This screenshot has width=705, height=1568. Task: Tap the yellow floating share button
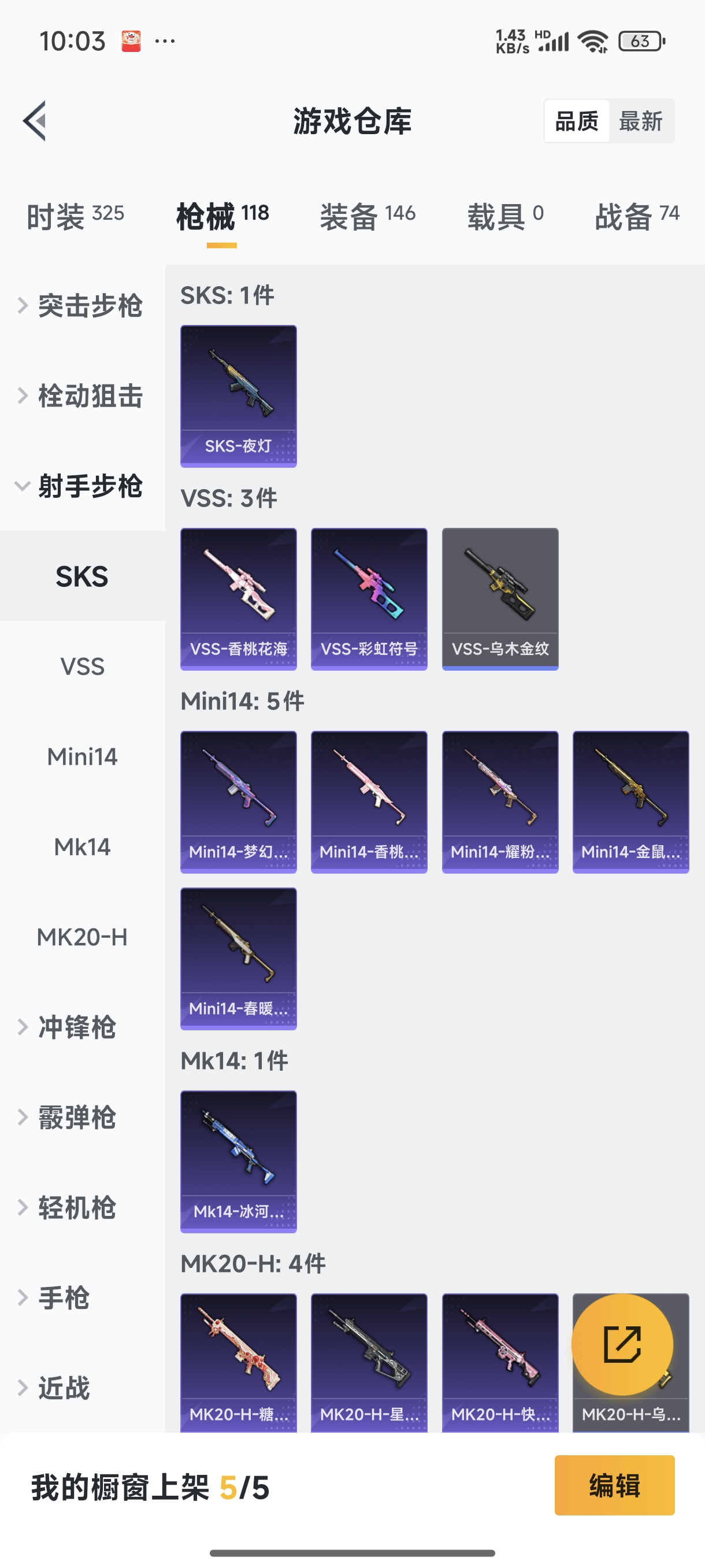click(622, 1344)
